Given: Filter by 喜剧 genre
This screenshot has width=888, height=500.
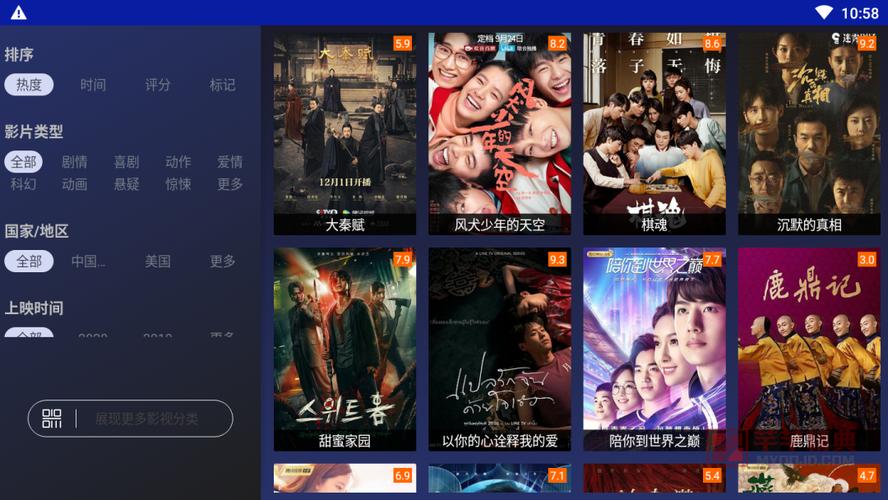Looking at the screenshot, I should point(126,161).
